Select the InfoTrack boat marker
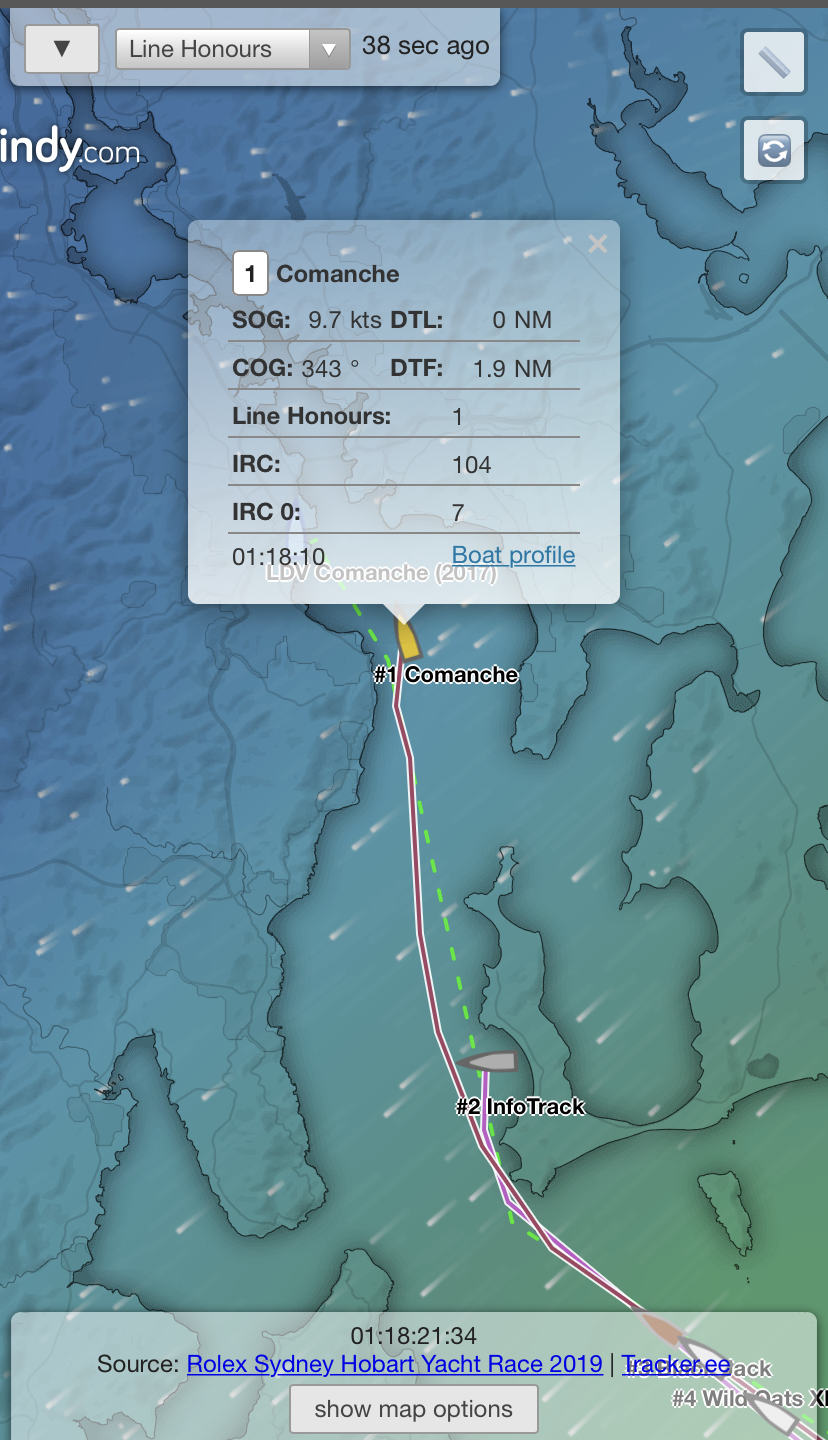The width and height of the screenshot is (828, 1440). pos(489,1061)
